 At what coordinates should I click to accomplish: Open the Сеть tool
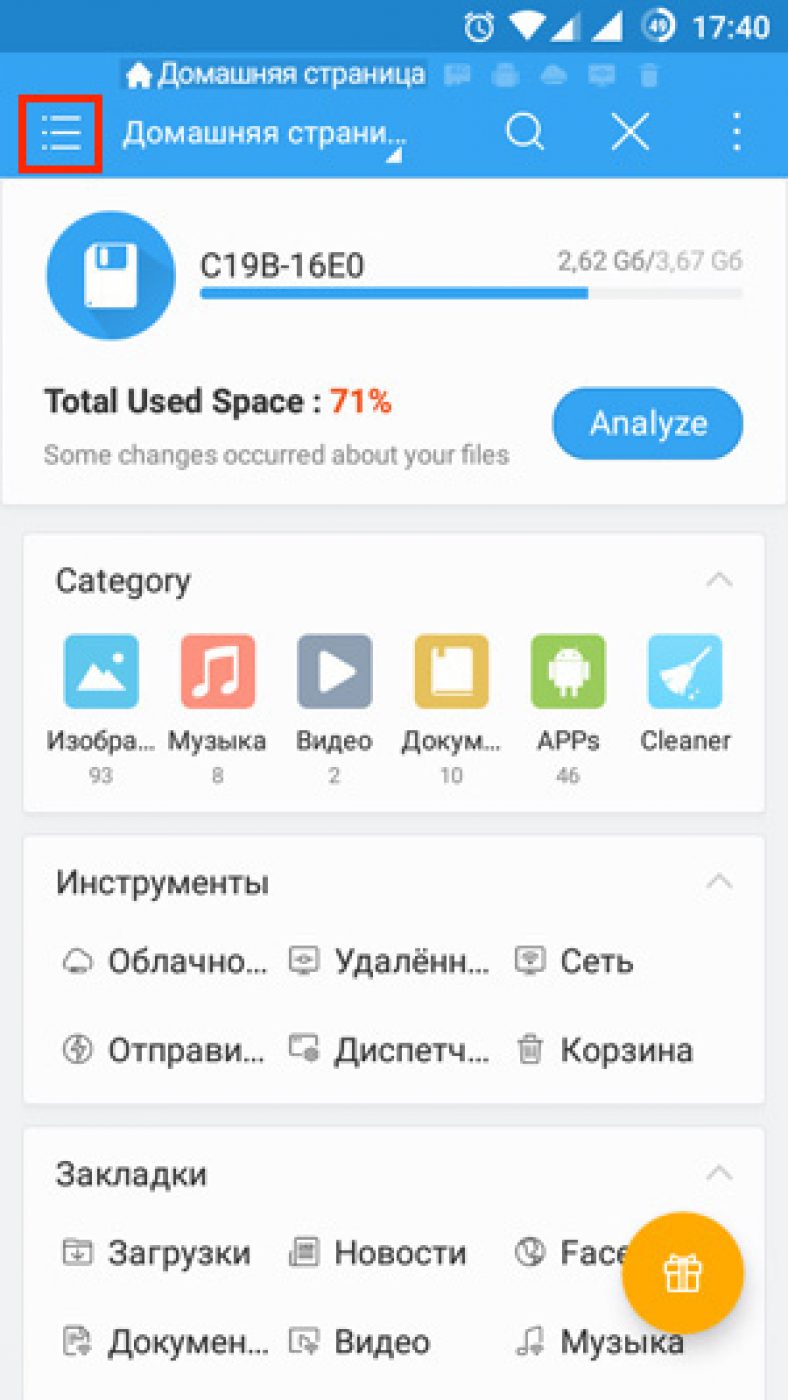click(574, 962)
